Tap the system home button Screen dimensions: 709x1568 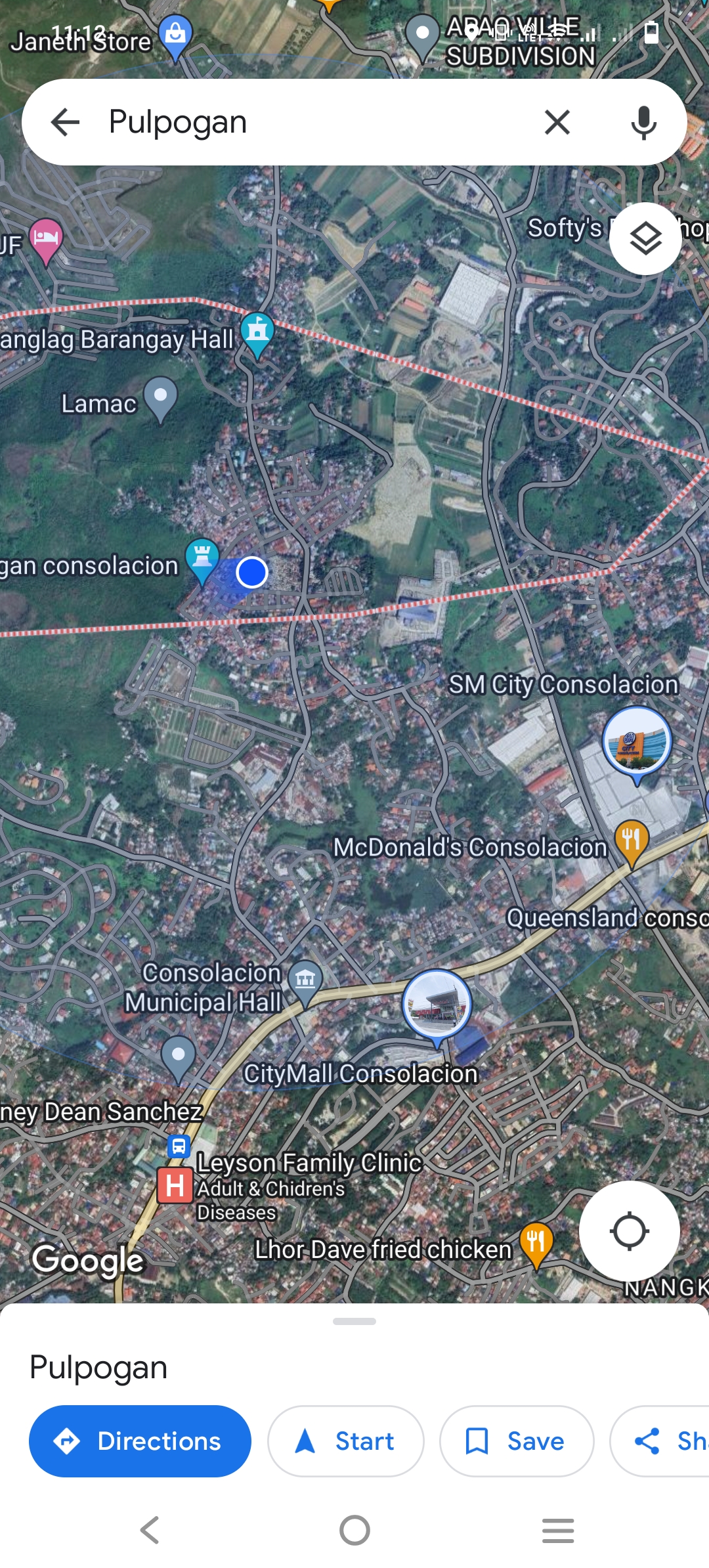pyautogui.click(x=354, y=1531)
